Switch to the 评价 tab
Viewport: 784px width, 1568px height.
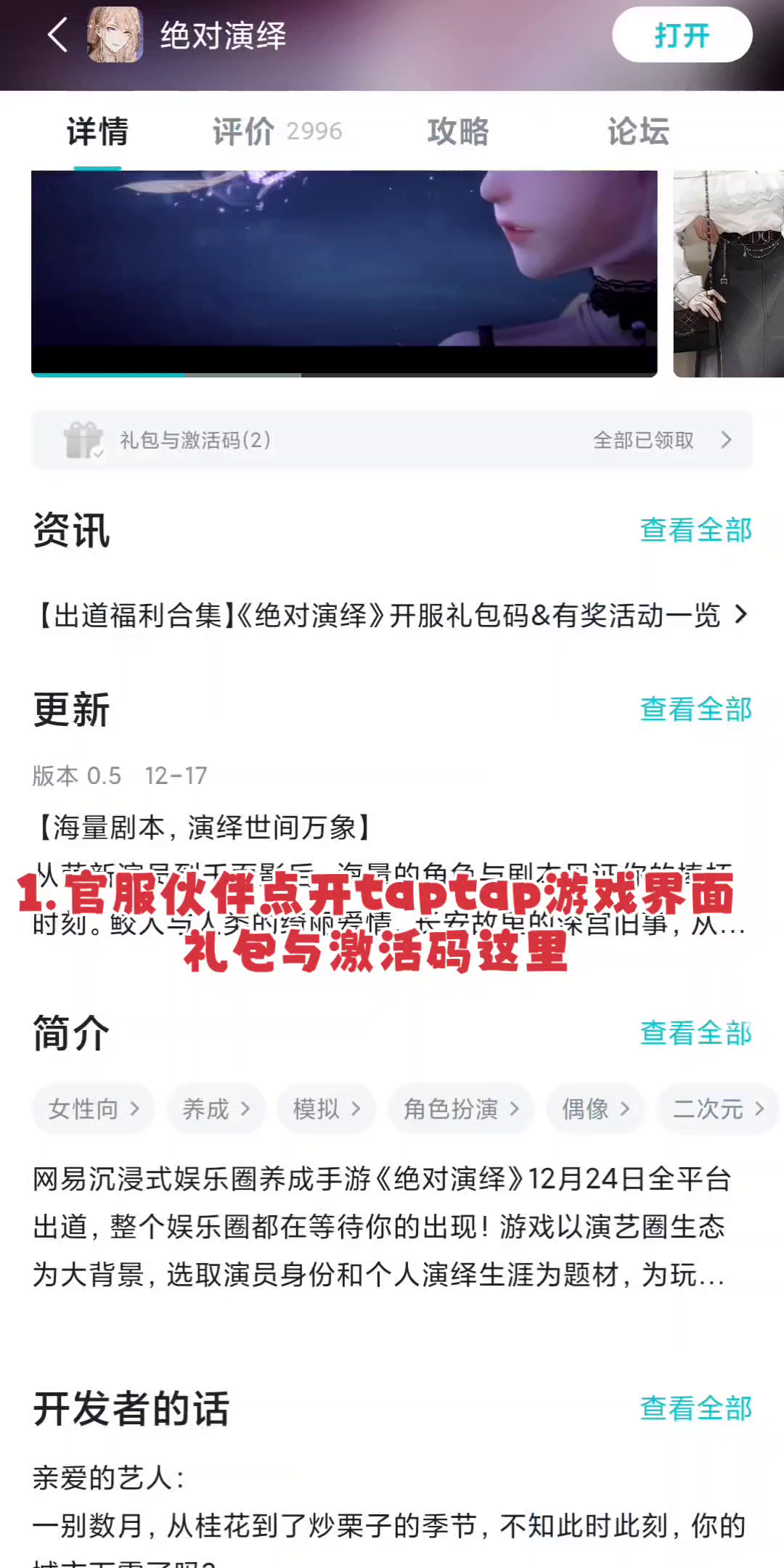(277, 131)
